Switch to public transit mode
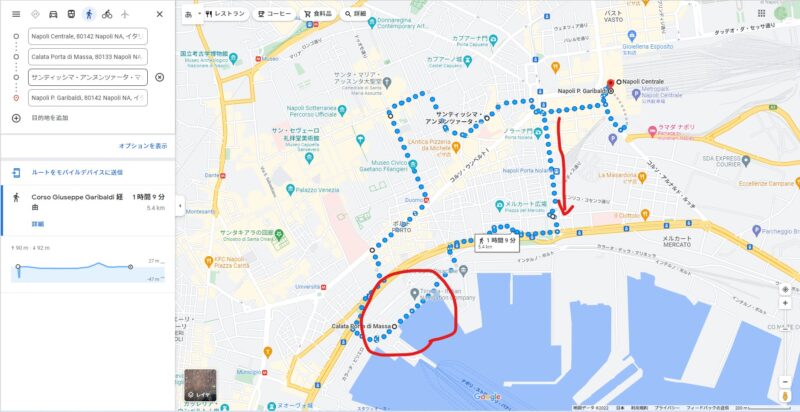The width and height of the screenshot is (800, 412). click(x=71, y=14)
